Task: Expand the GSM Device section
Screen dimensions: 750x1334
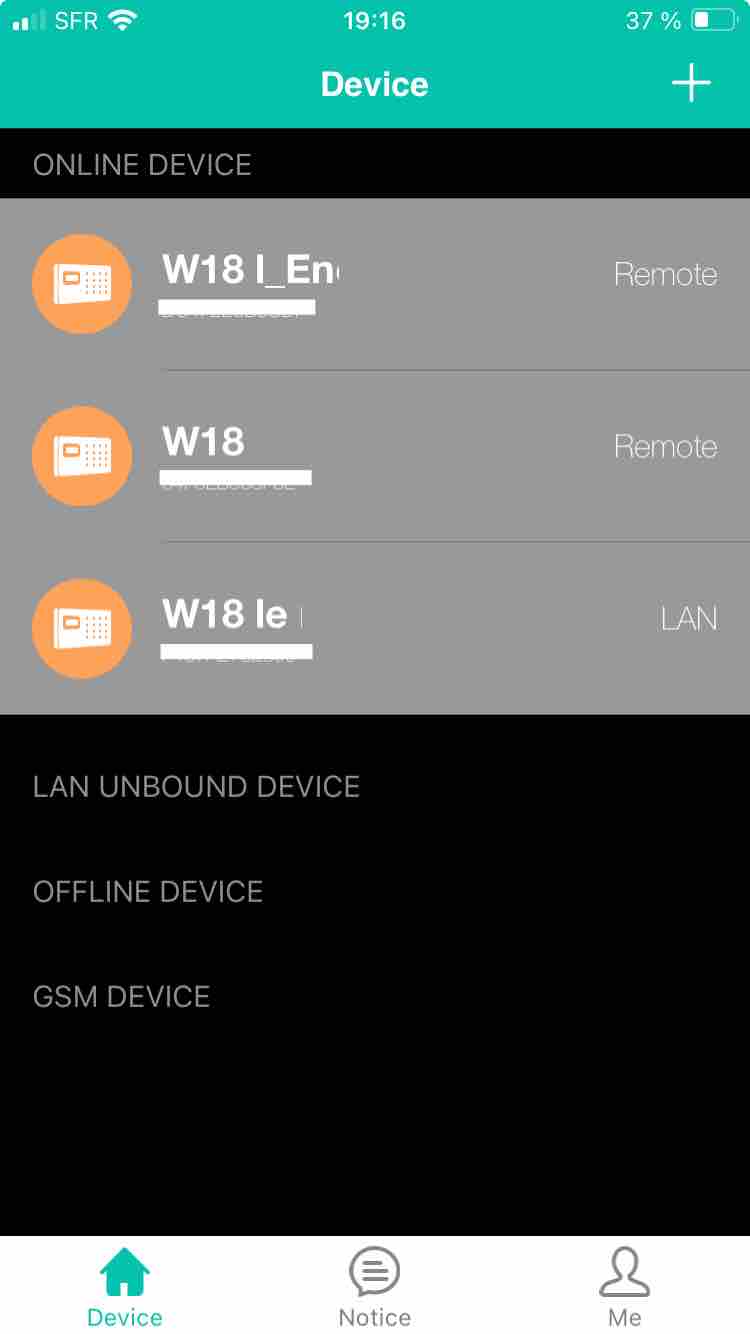Action: tap(375, 996)
